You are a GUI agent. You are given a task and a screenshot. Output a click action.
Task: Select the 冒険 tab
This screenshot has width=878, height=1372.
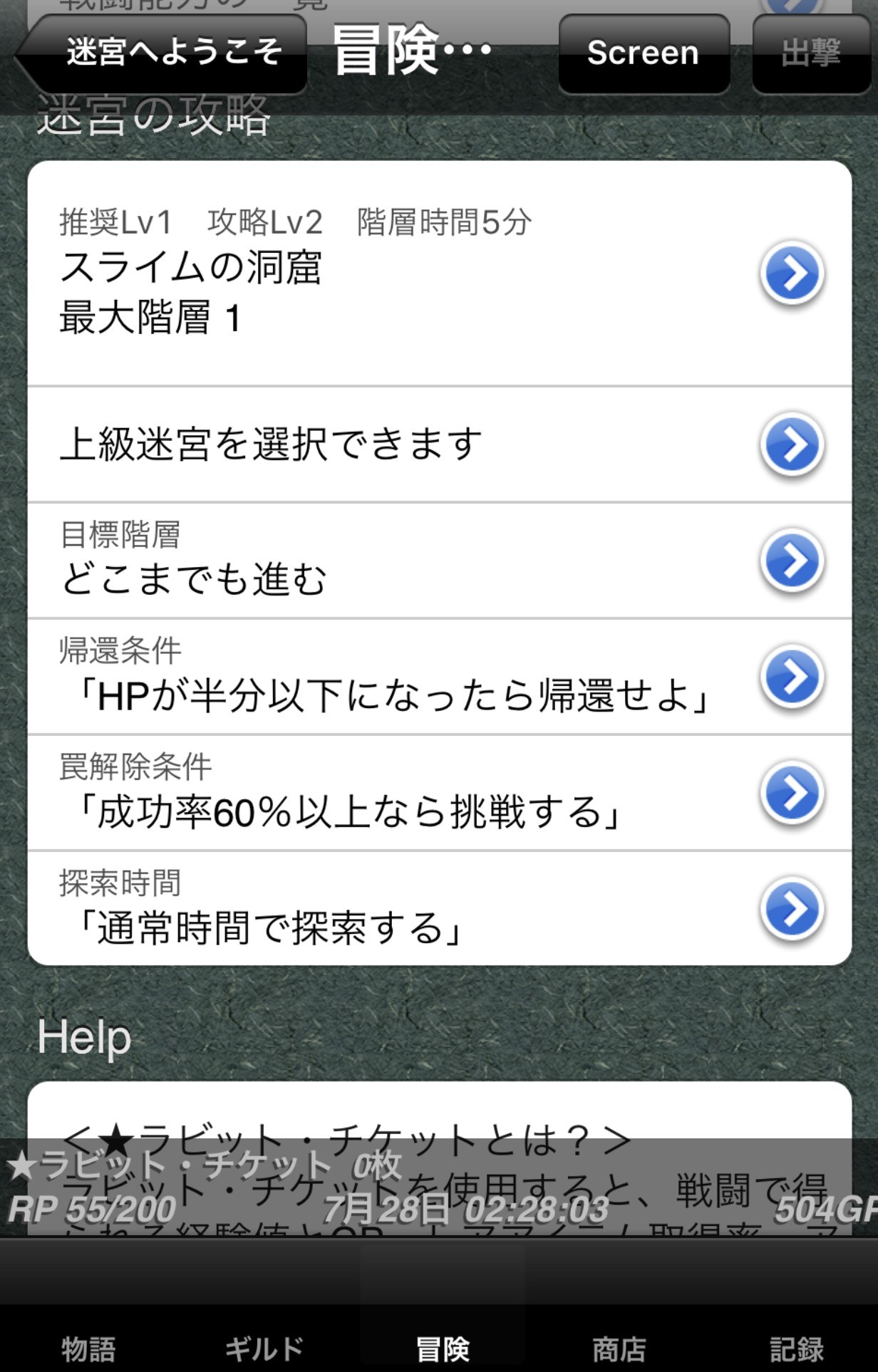coord(442,1348)
